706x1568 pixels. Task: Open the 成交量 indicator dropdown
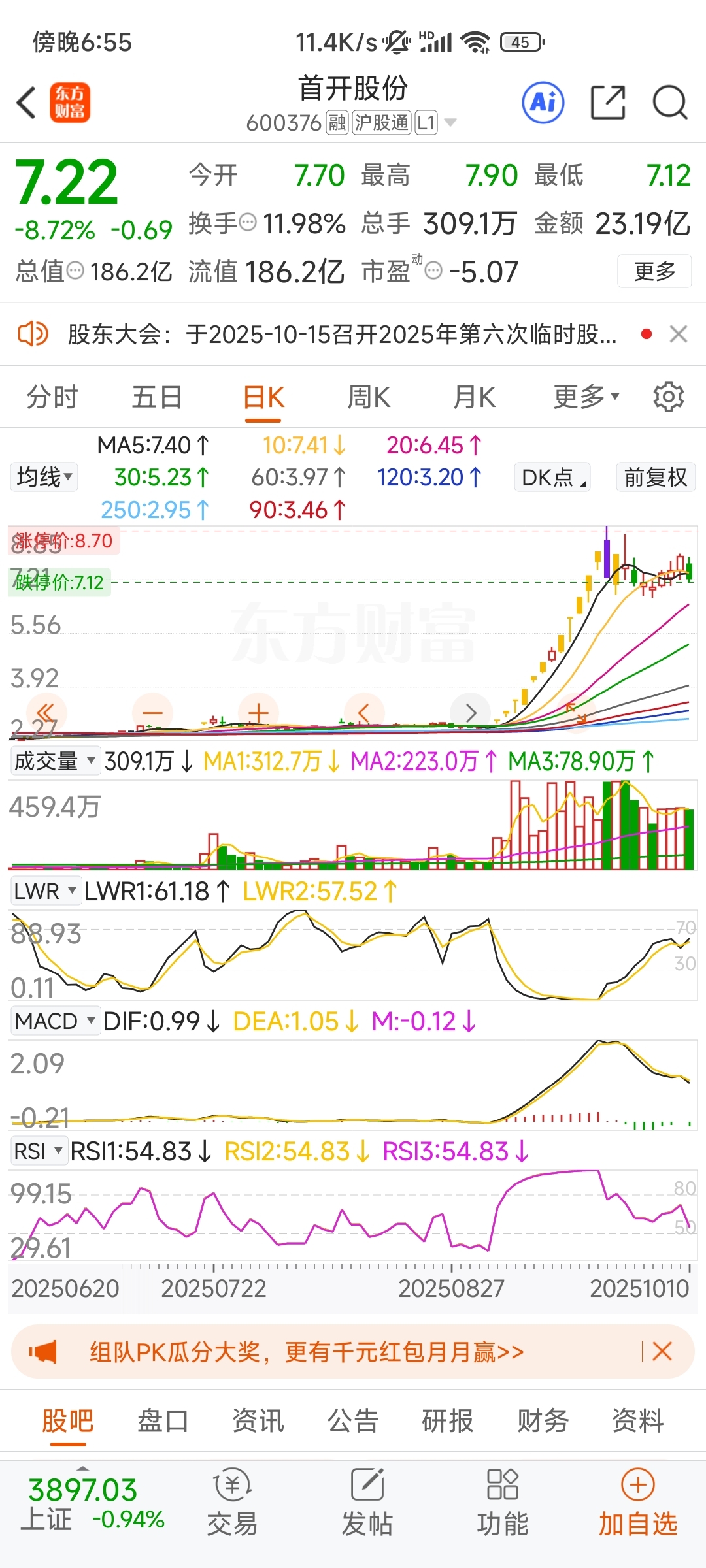[55, 760]
